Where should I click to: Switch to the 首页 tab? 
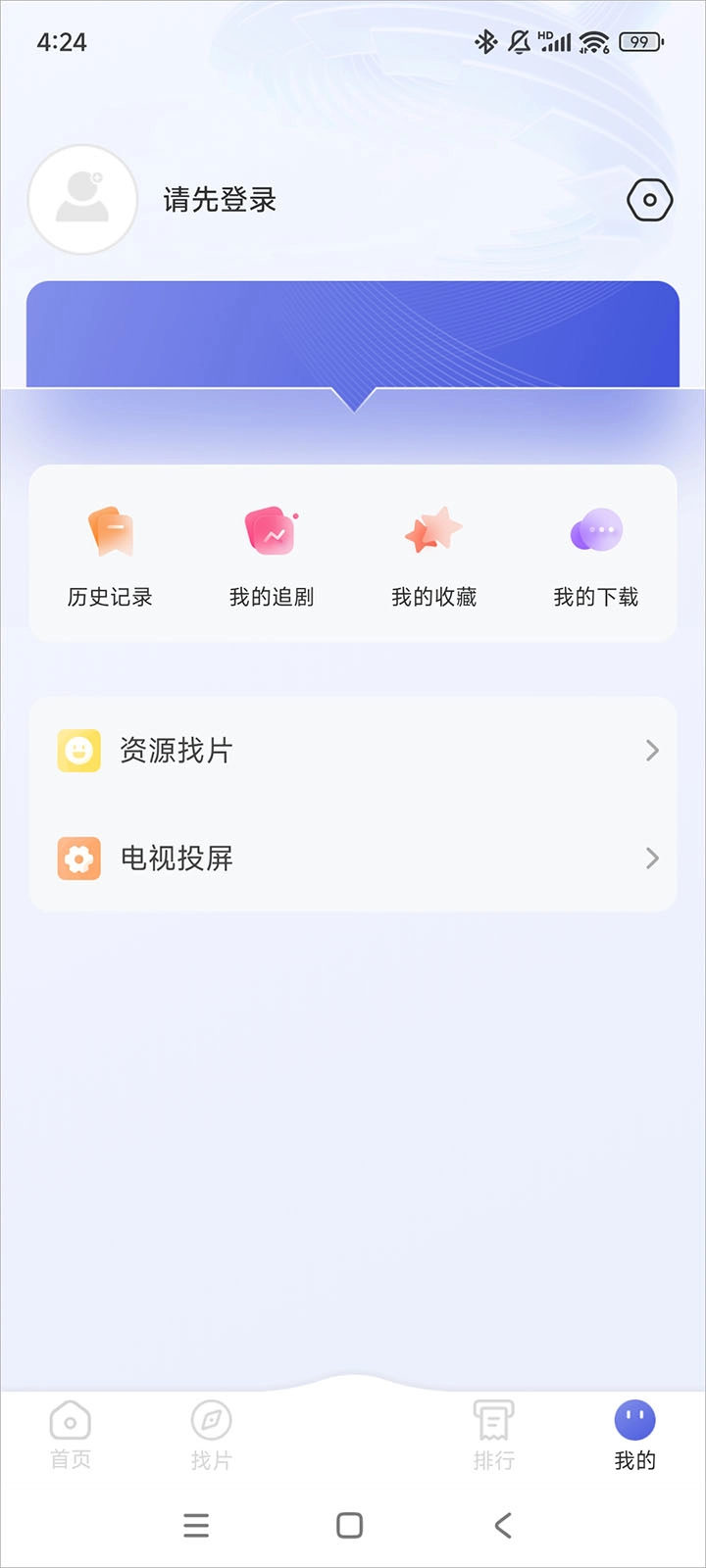(x=71, y=1435)
